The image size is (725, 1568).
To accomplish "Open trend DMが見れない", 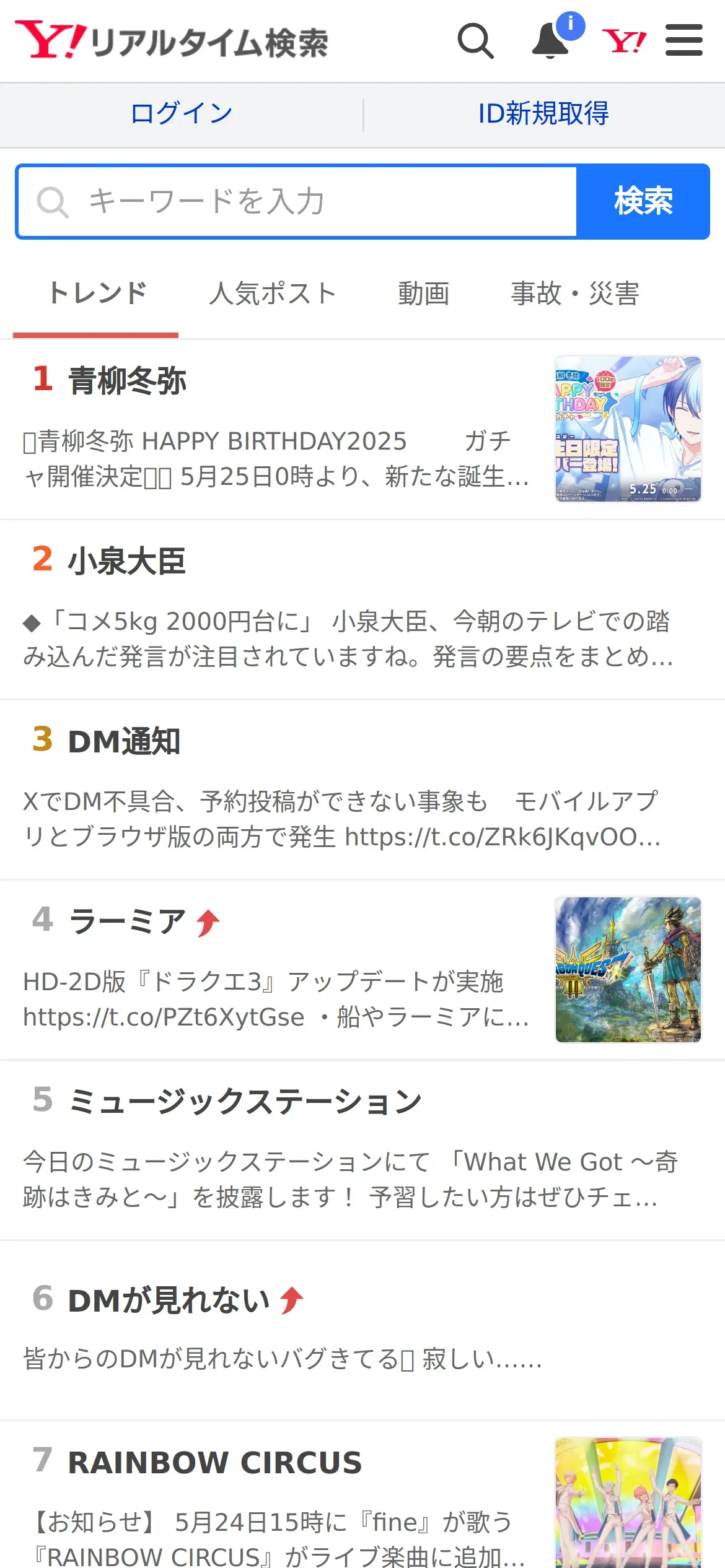I will click(x=169, y=1300).
